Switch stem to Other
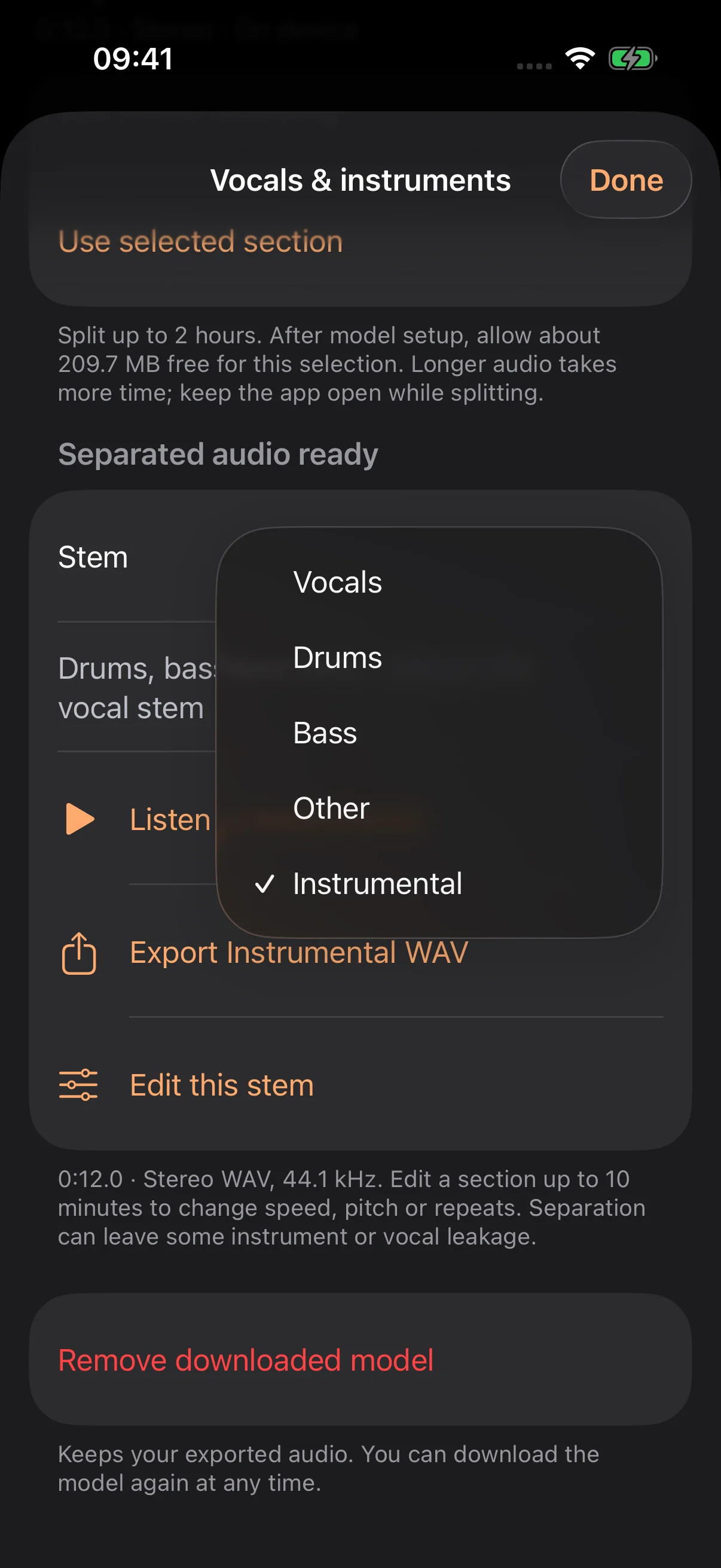 pyautogui.click(x=439, y=808)
